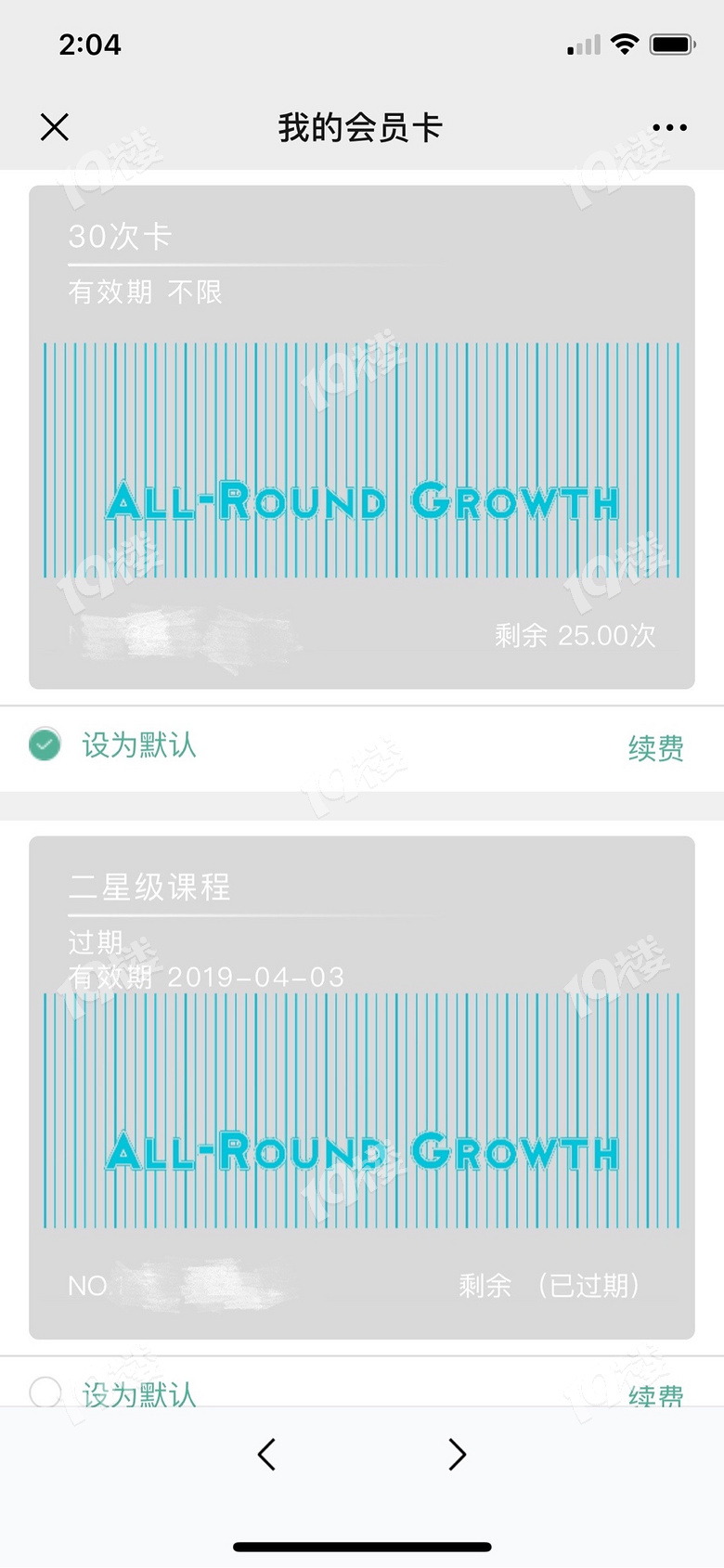The image size is (724, 1568).
Task: Close the membership card page
Action: [55, 127]
